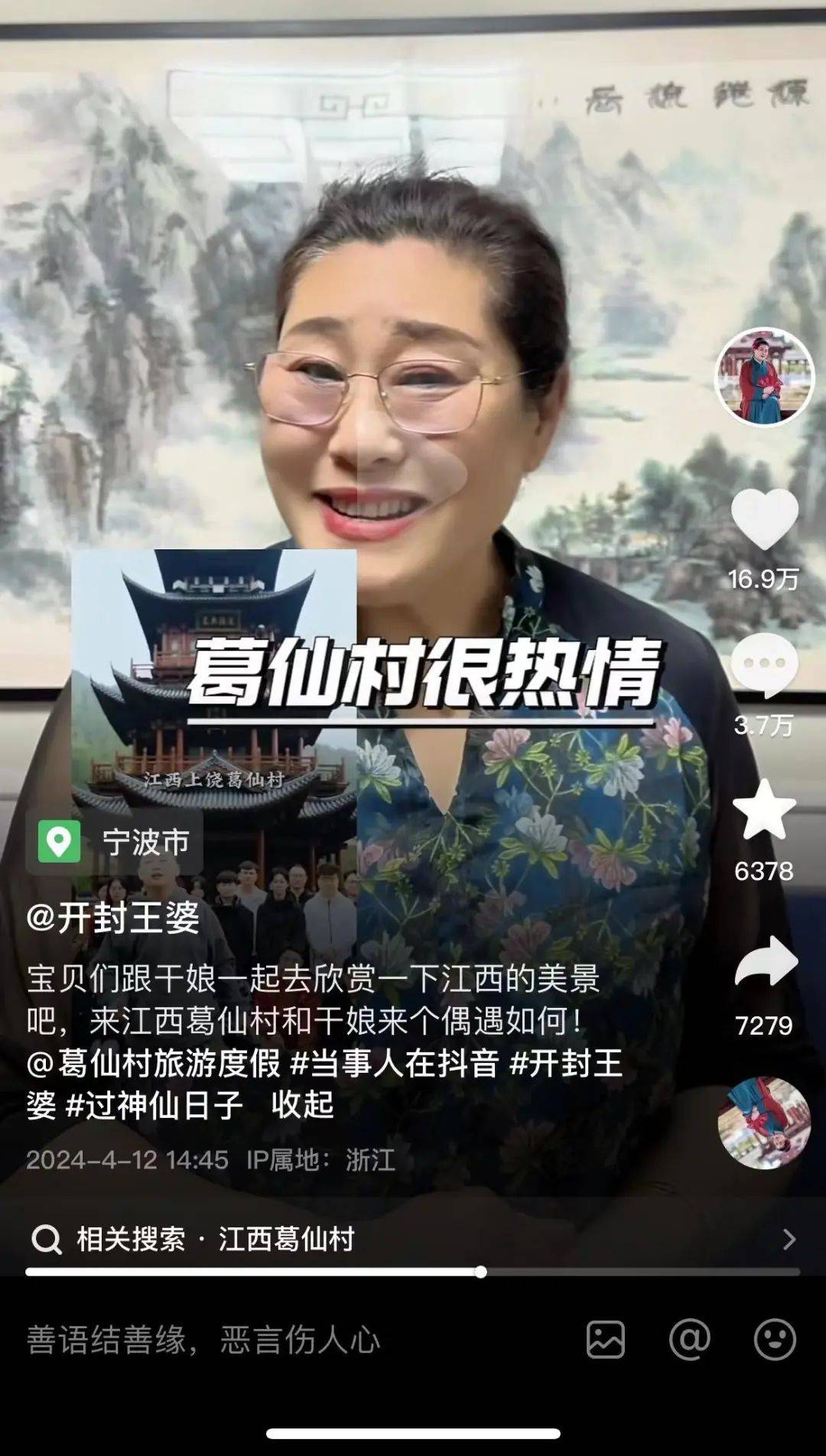Open the creator's profile avatar

pos(764,377)
